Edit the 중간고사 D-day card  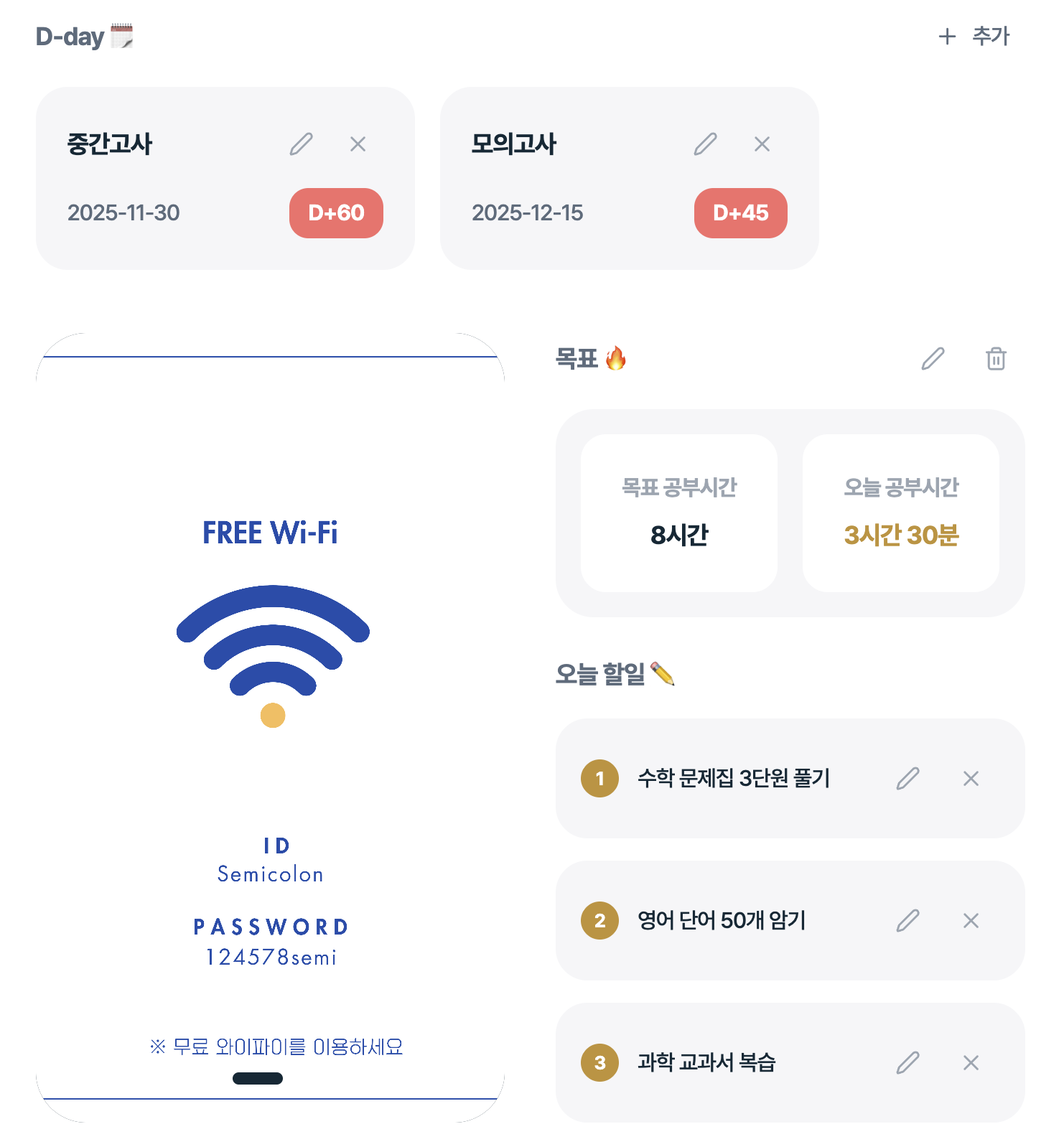tap(302, 144)
